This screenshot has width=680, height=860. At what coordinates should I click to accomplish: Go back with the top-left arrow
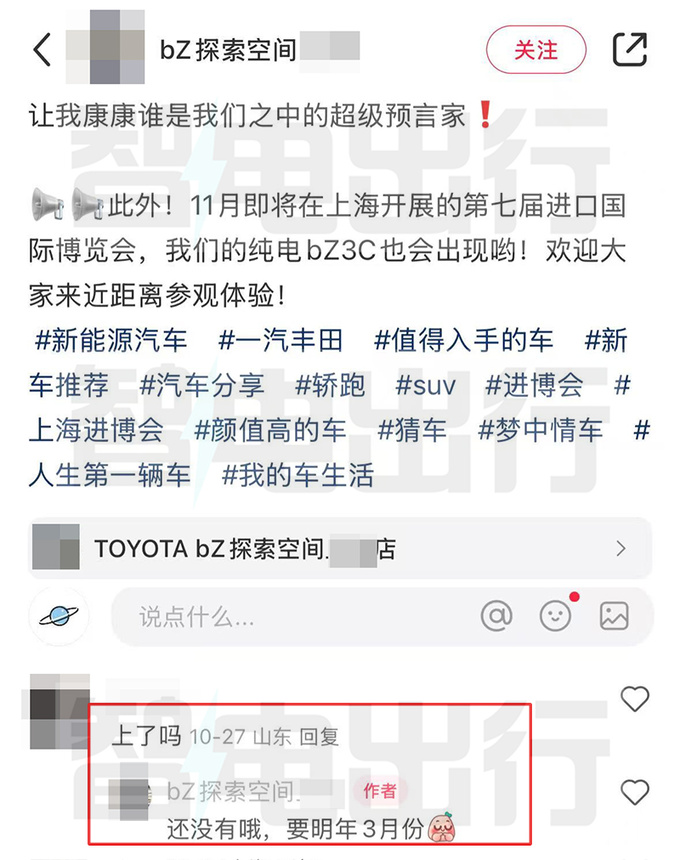click(42, 49)
